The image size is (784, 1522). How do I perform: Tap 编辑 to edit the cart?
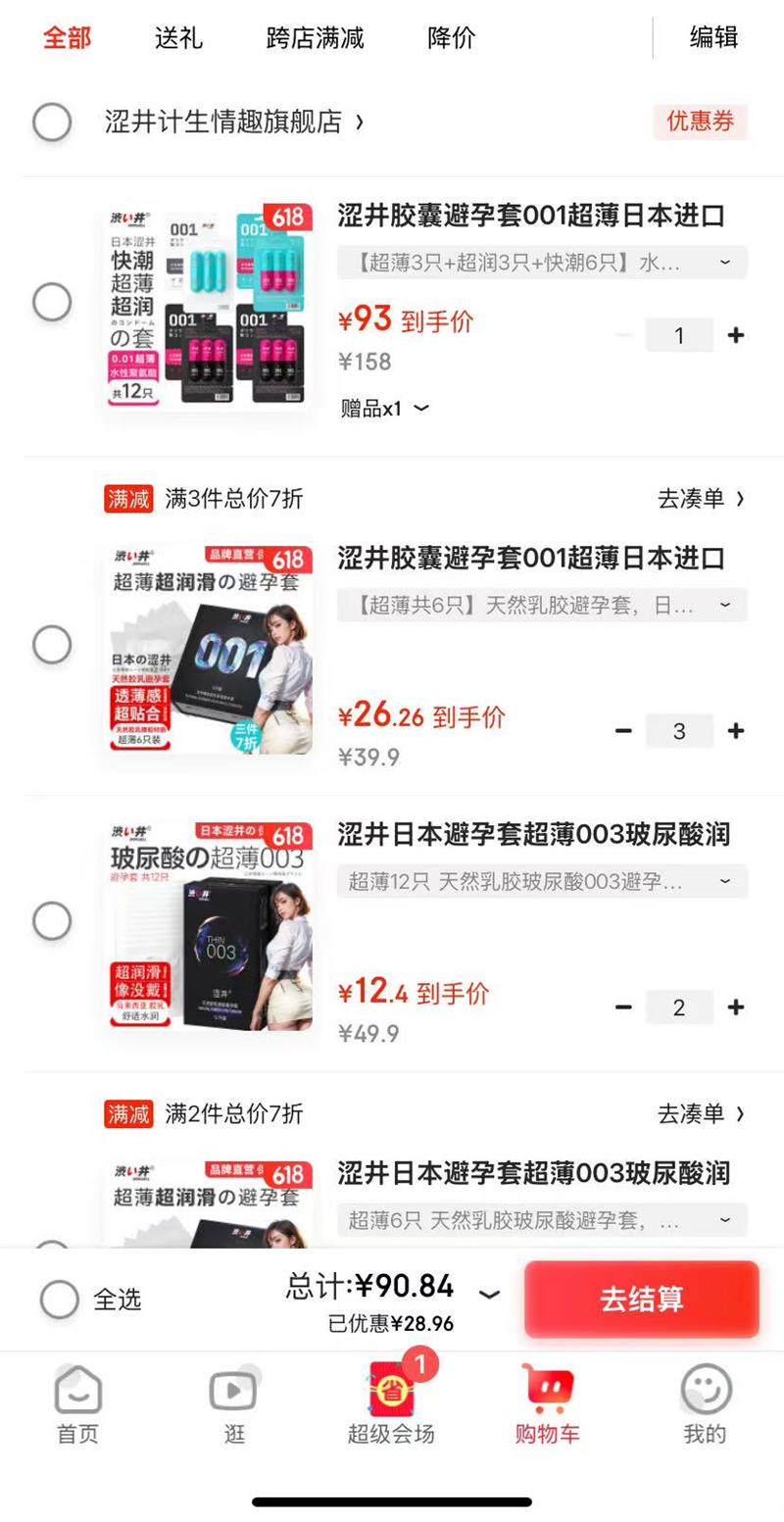[x=713, y=38]
